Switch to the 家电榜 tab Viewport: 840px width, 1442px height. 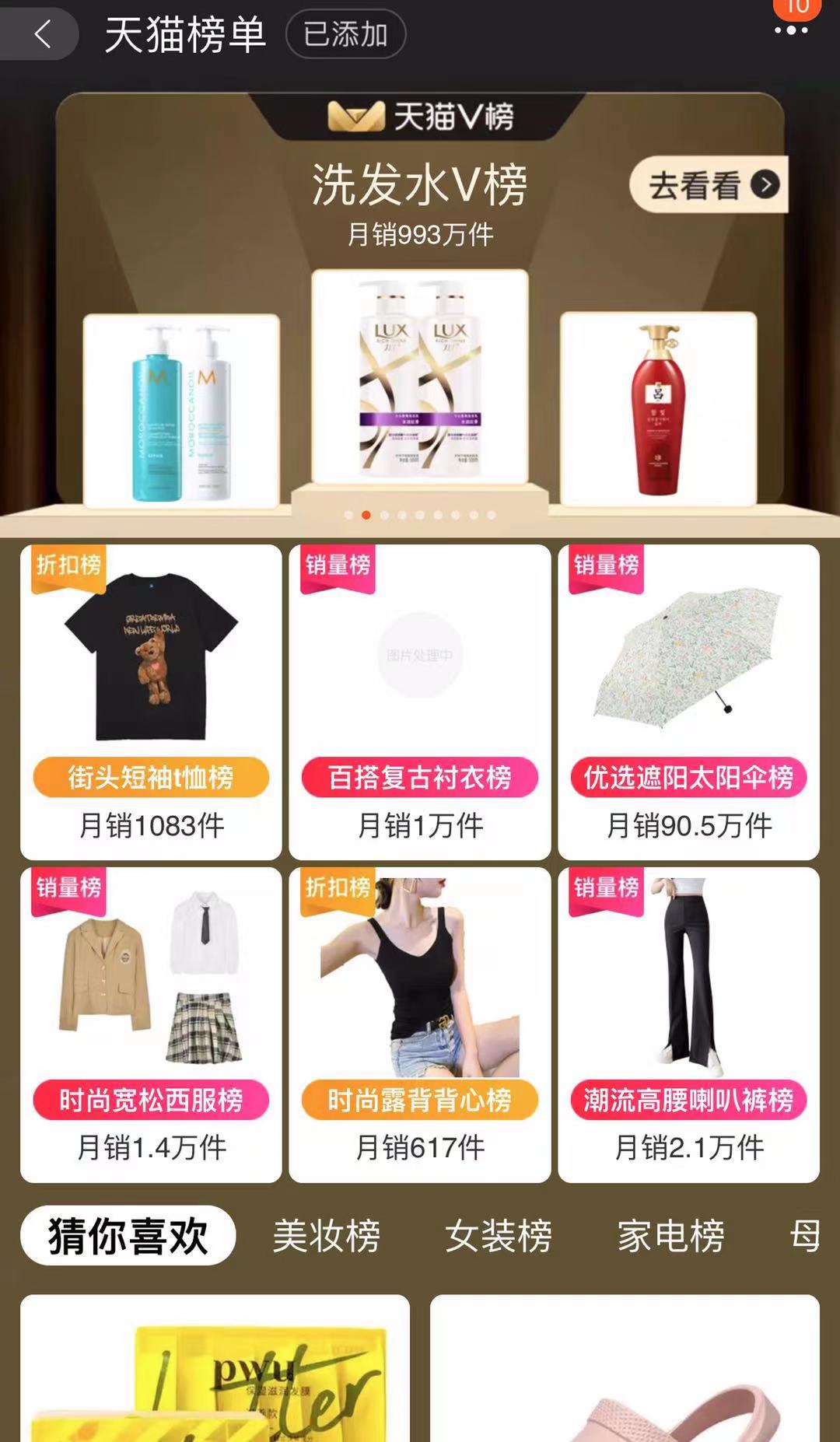pos(670,1235)
